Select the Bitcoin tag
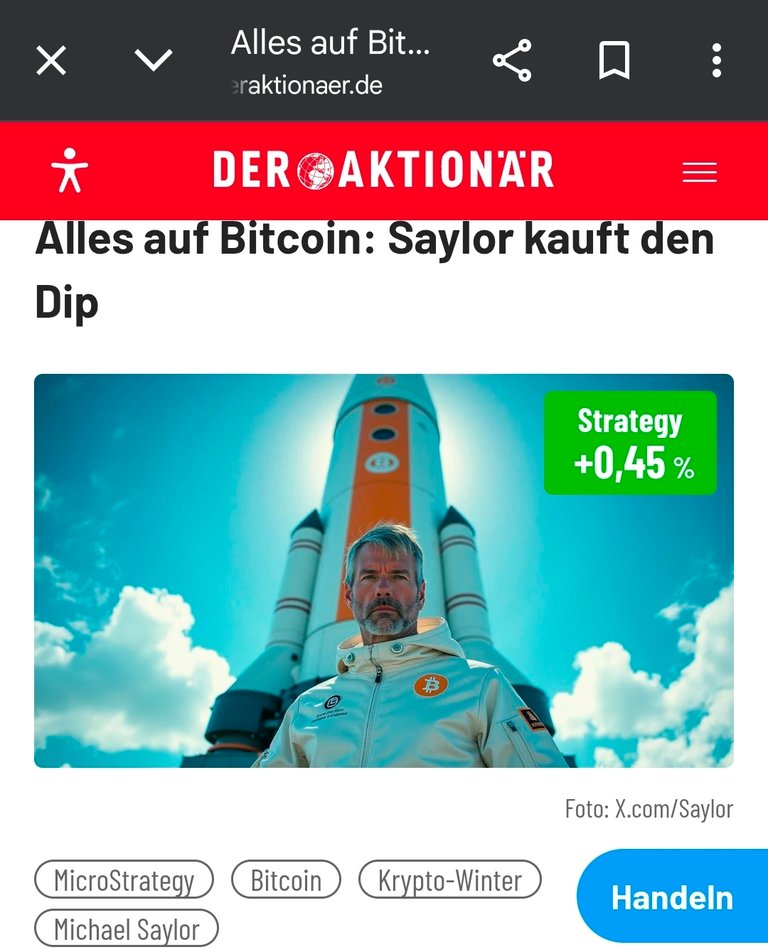The height and width of the screenshot is (949, 768). coord(286,881)
